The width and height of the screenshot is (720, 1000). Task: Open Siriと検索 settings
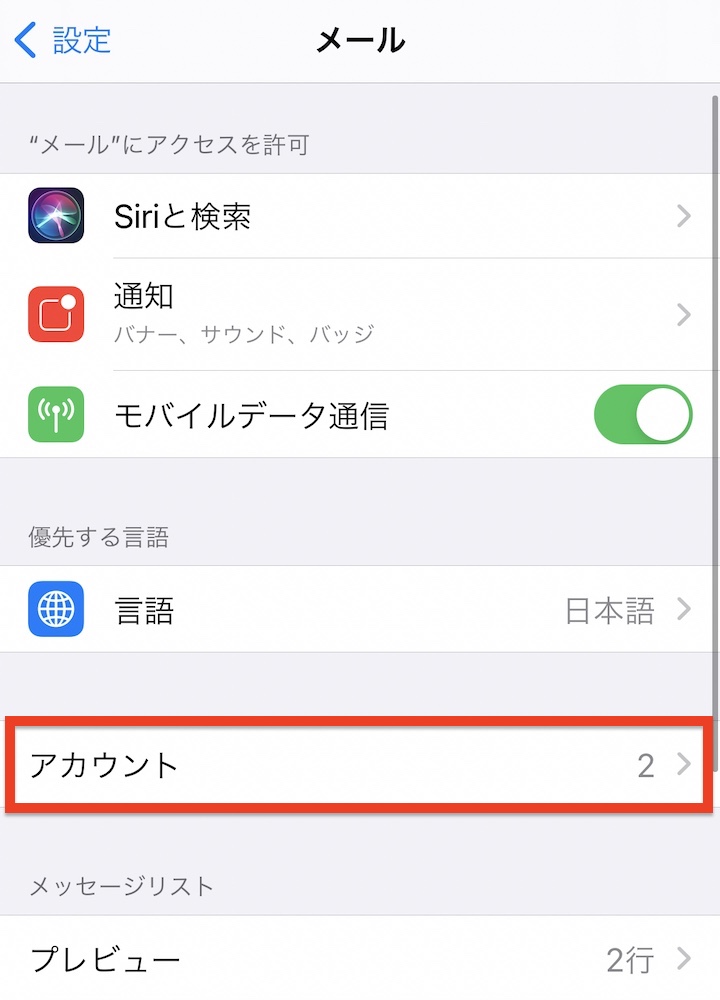(360, 216)
